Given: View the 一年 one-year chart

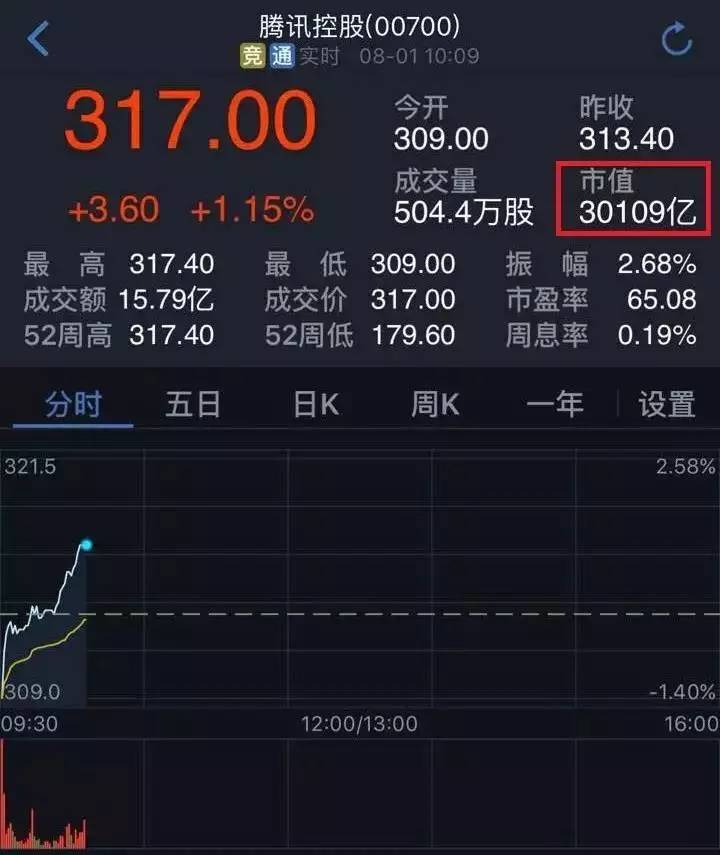Looking at the screenshot, I should pyautogui.click(x=555, y=404).
